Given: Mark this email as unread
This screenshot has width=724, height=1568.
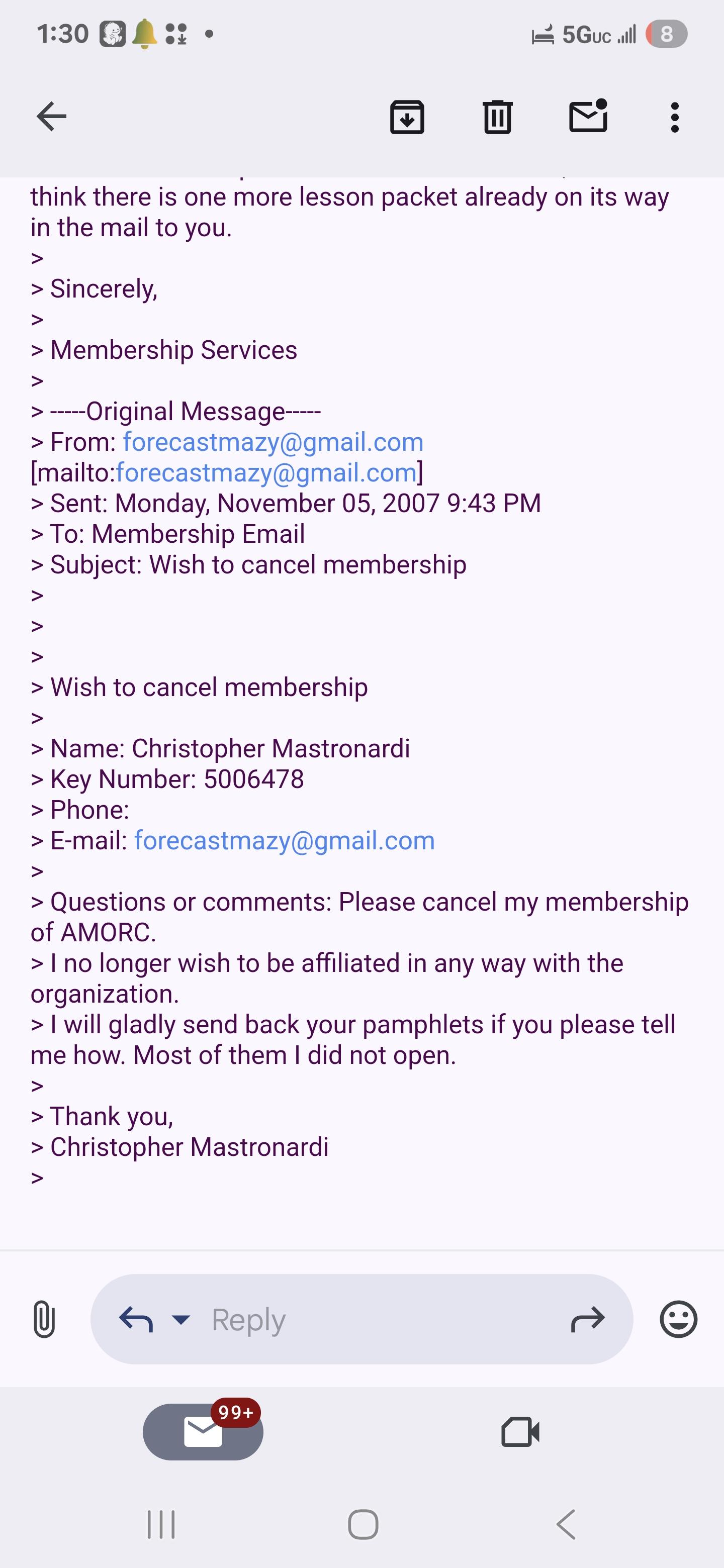Looking at the screenshot, I should tap(588, 115).
